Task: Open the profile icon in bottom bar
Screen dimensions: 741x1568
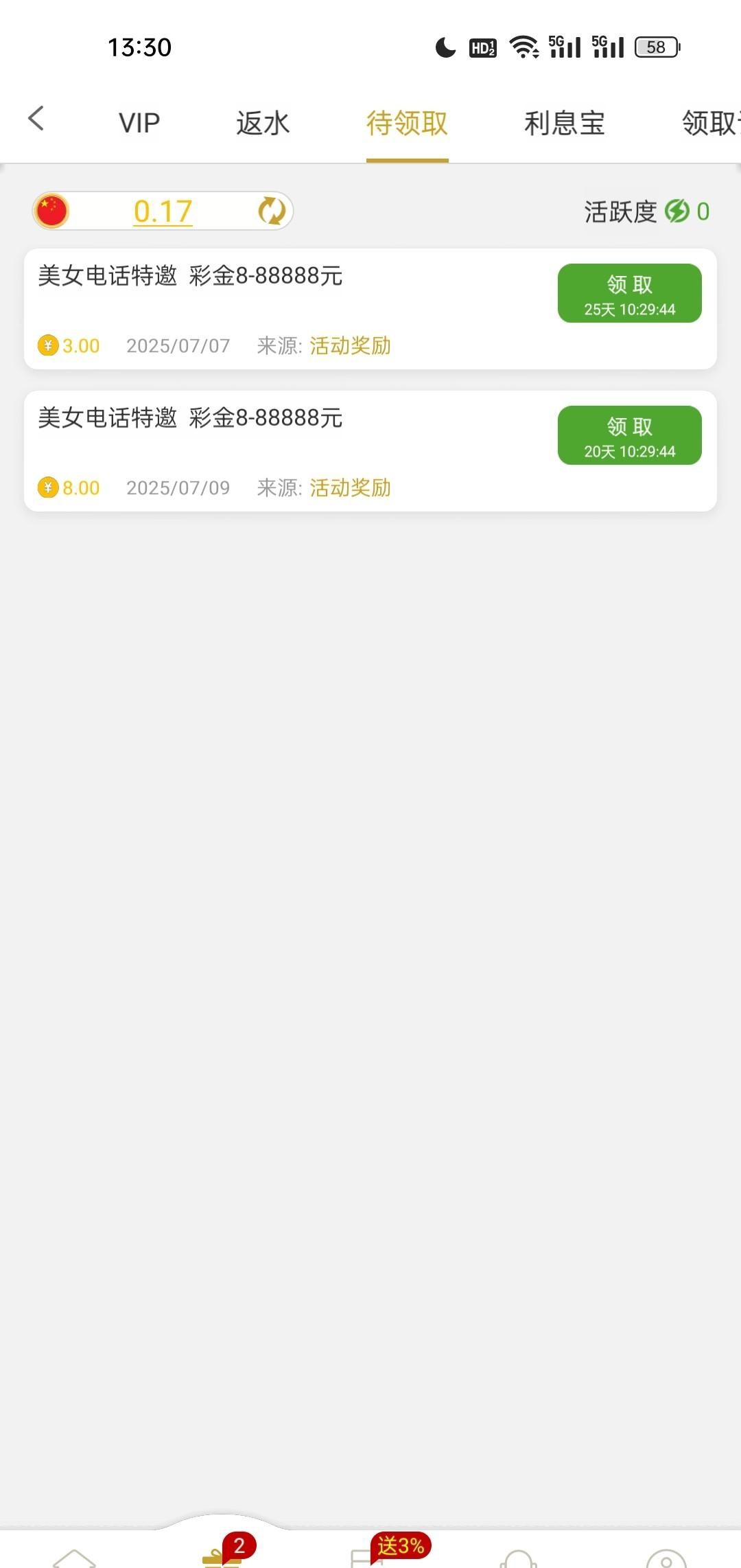Action: (666, 1557)
